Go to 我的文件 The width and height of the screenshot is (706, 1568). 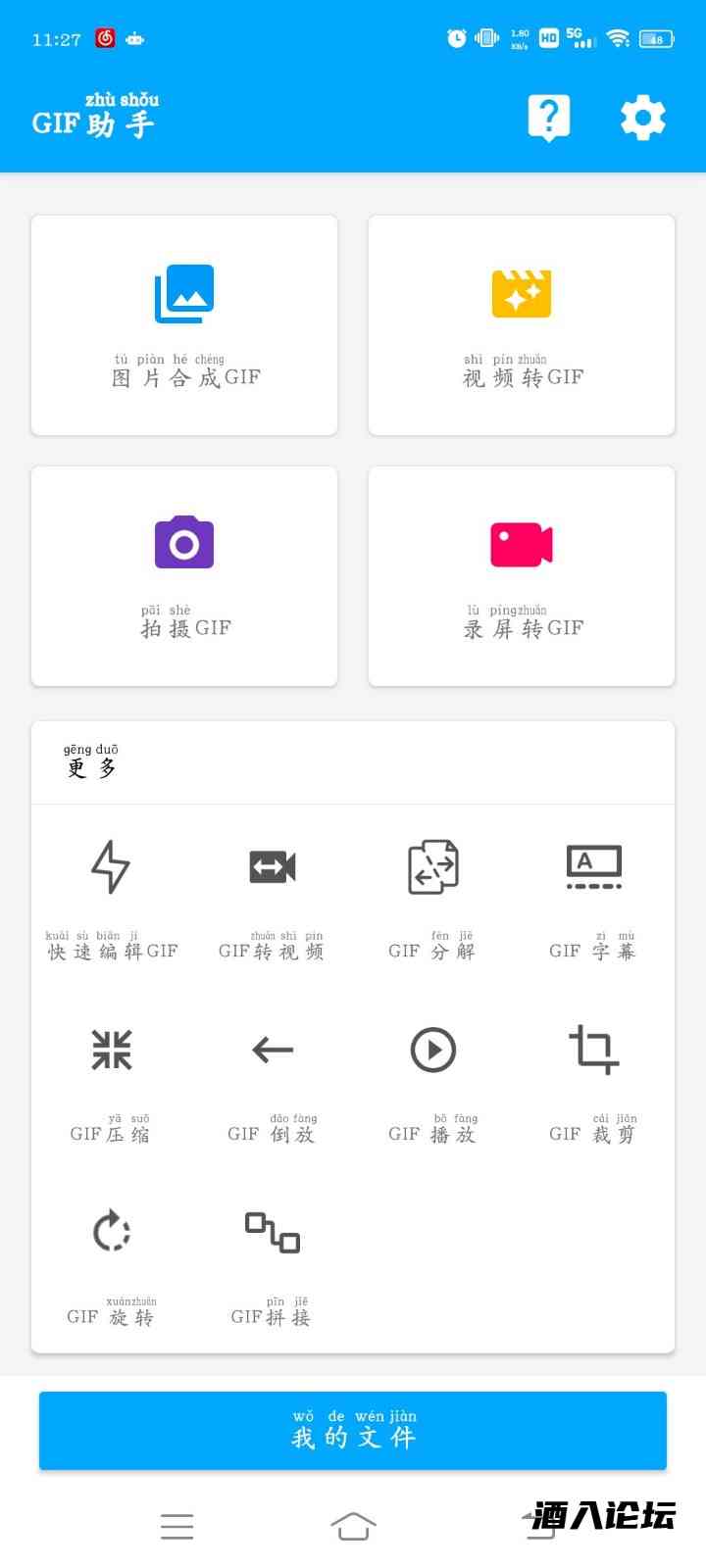(x=353, y=1431)
